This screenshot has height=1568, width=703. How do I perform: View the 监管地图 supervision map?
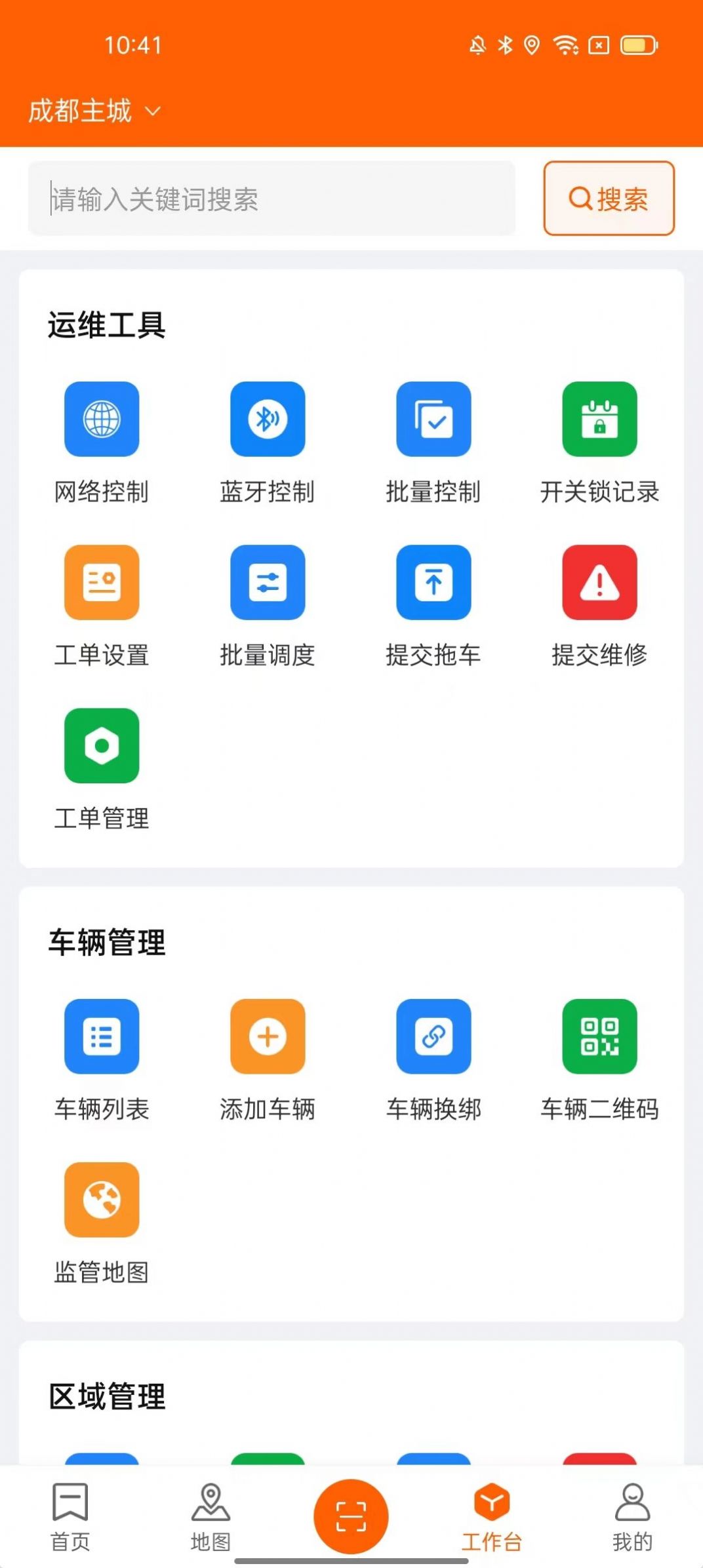(101, 1200)
